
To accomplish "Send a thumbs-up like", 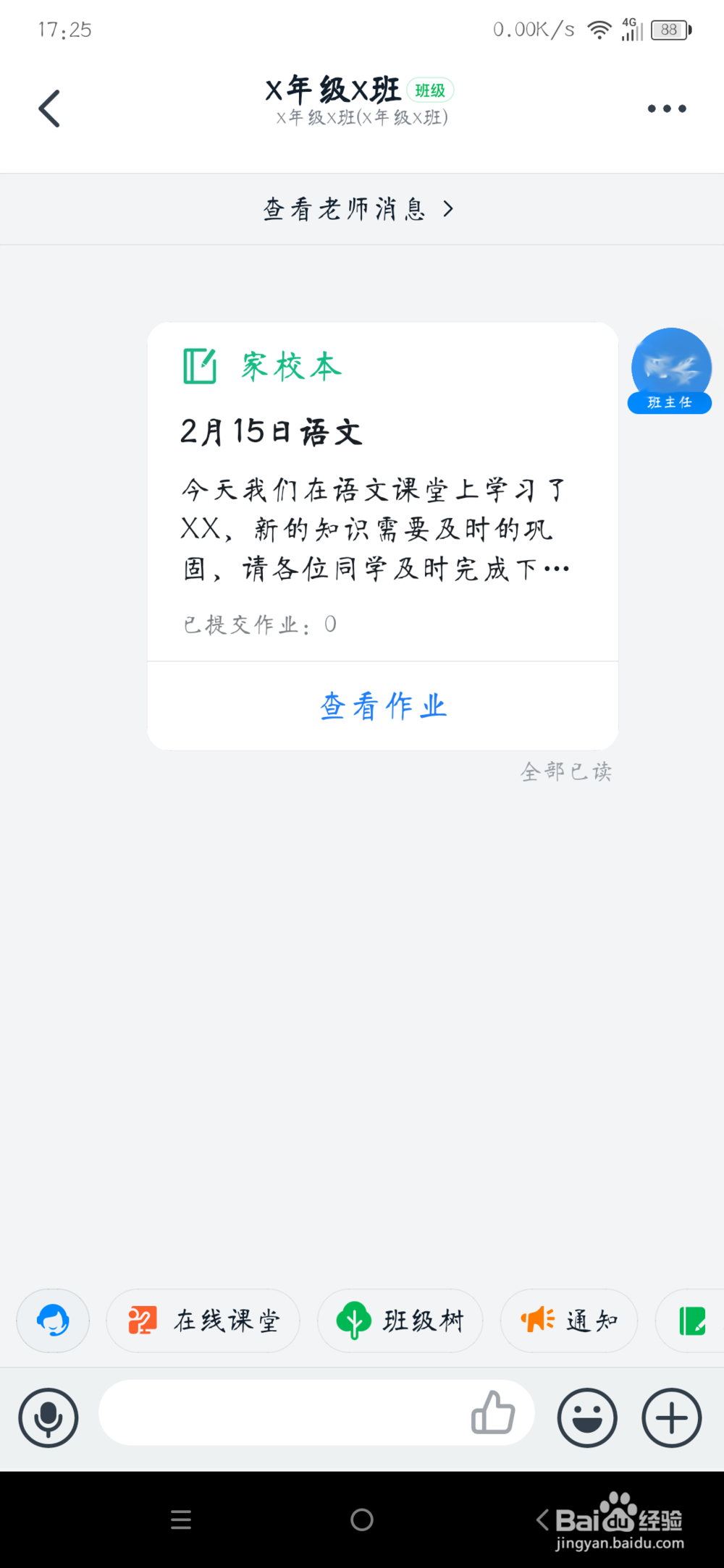I will pos(493,1412).
